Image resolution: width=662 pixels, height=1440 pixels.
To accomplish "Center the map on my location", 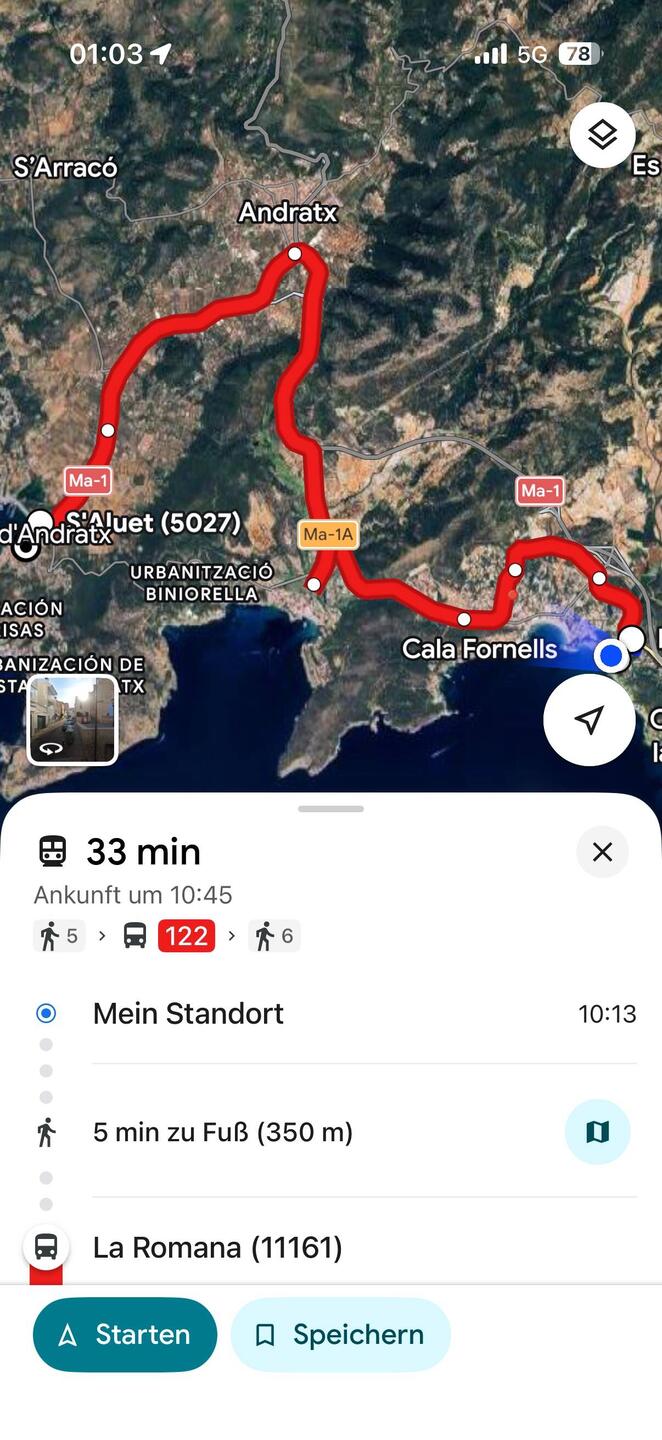I will [x=589, y=720].
